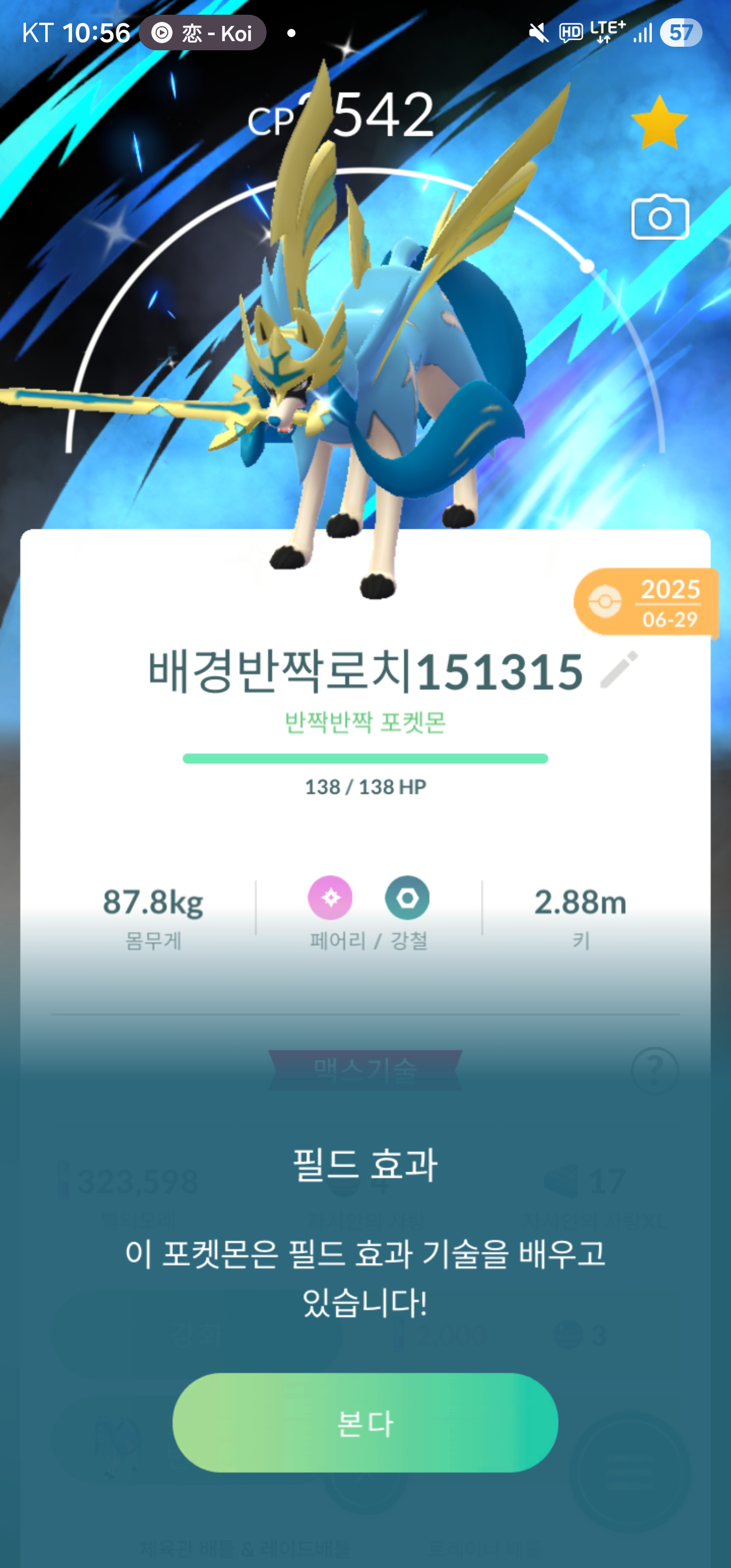Edit the Pokémon nickname with the pencil
The width and height of the screenshot is (731, 1568).
[618, 670]
